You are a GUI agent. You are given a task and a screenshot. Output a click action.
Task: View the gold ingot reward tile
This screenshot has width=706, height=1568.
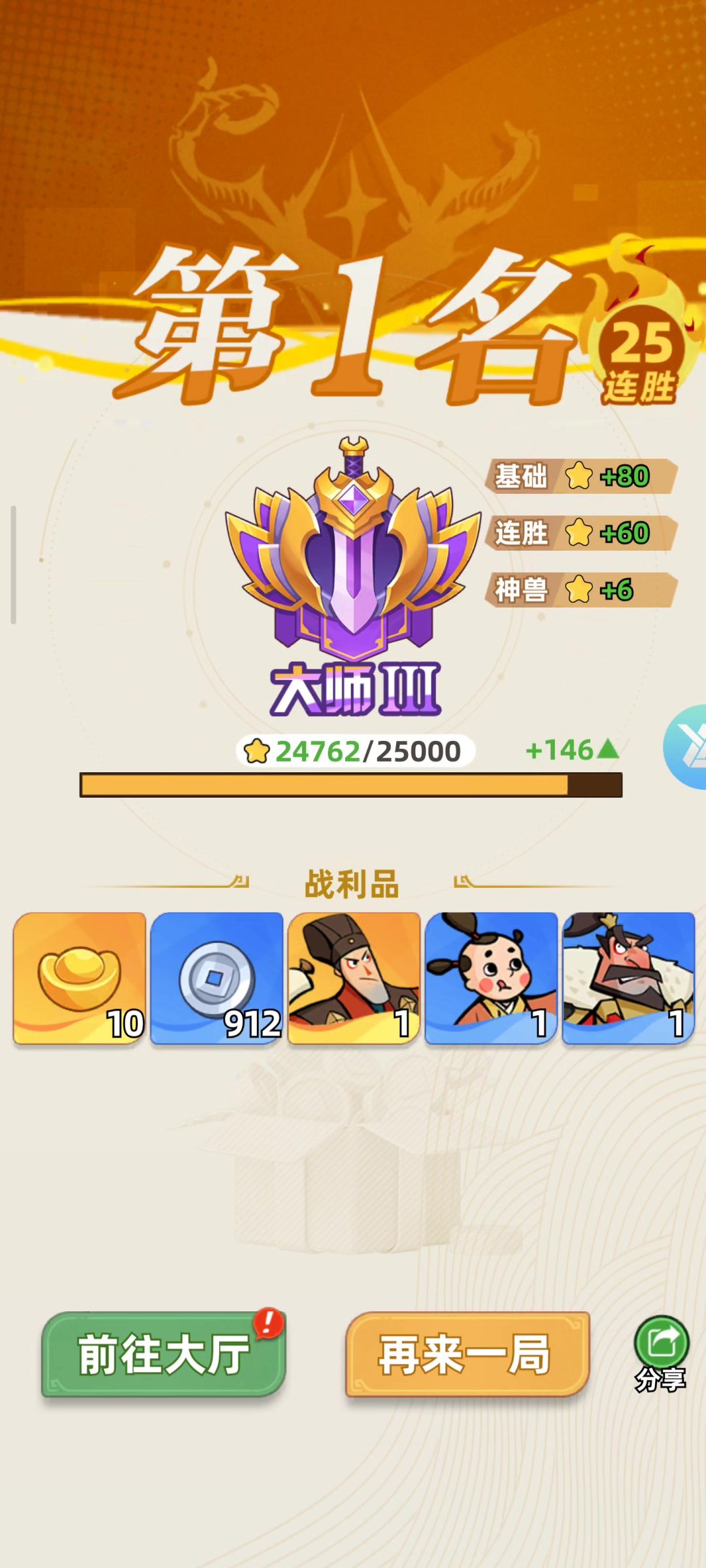(x=80, y=977)
